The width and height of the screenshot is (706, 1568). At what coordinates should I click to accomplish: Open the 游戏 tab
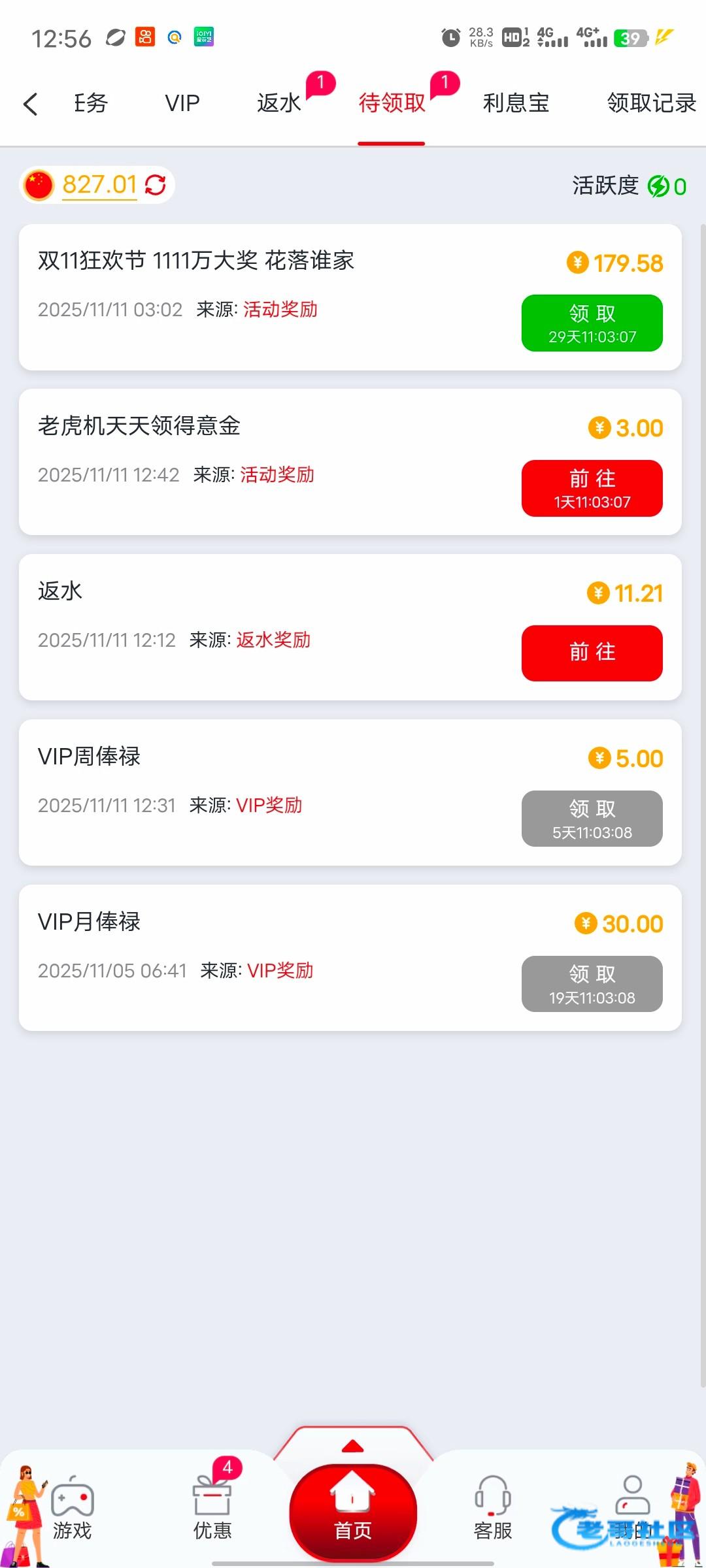point(72,1509)
